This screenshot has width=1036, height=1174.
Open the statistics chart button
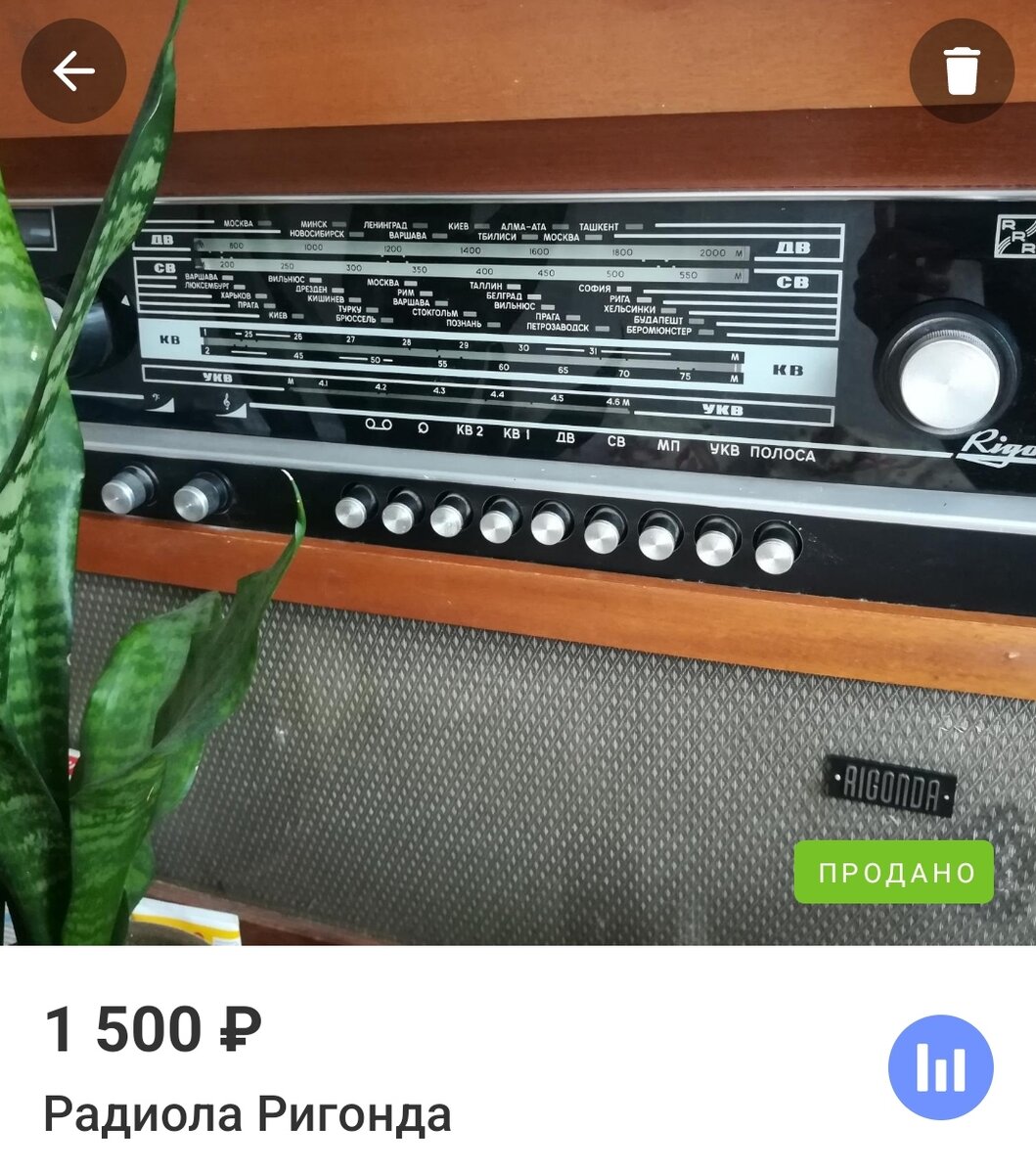coord(940,1067)
